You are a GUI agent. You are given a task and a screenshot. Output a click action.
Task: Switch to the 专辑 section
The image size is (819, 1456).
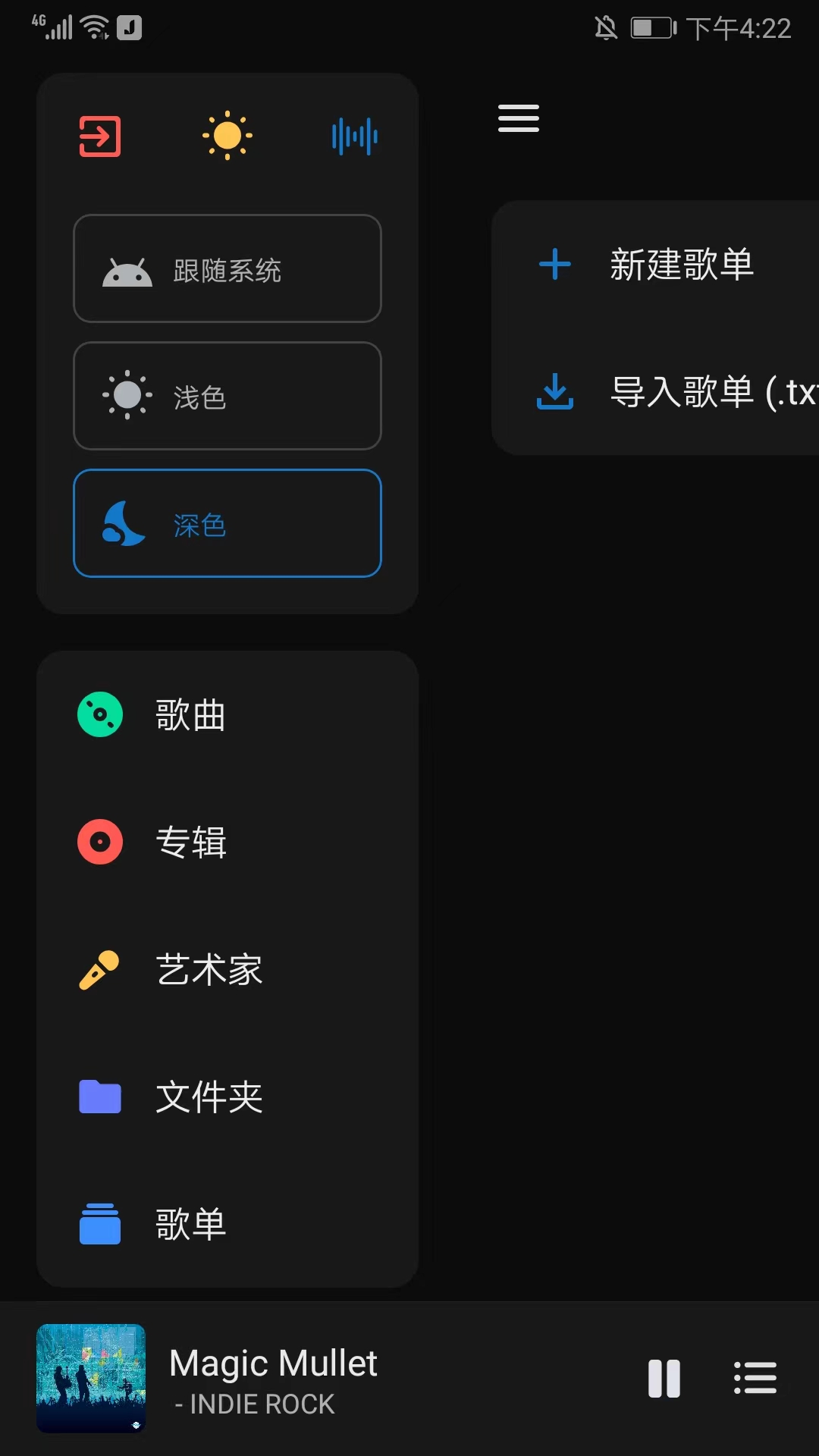point(192,841)
